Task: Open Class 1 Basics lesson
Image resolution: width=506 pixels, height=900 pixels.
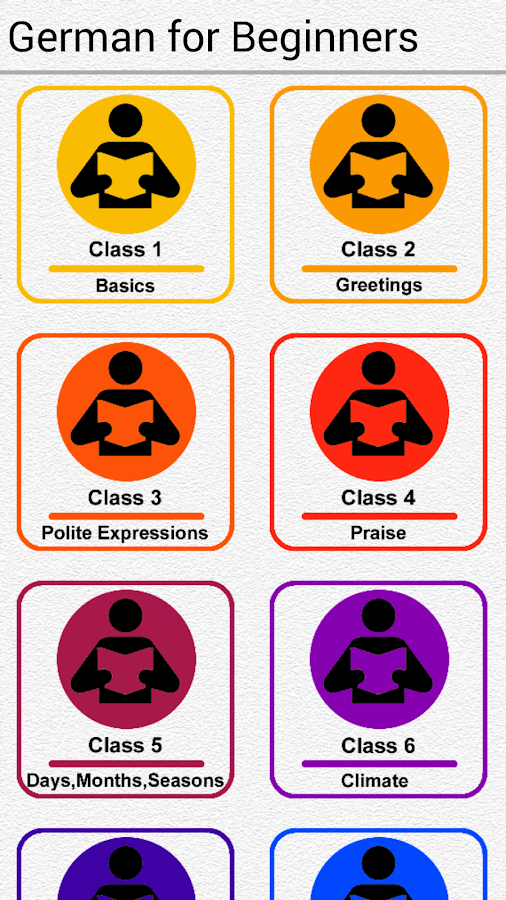Action: pos(126,195)
